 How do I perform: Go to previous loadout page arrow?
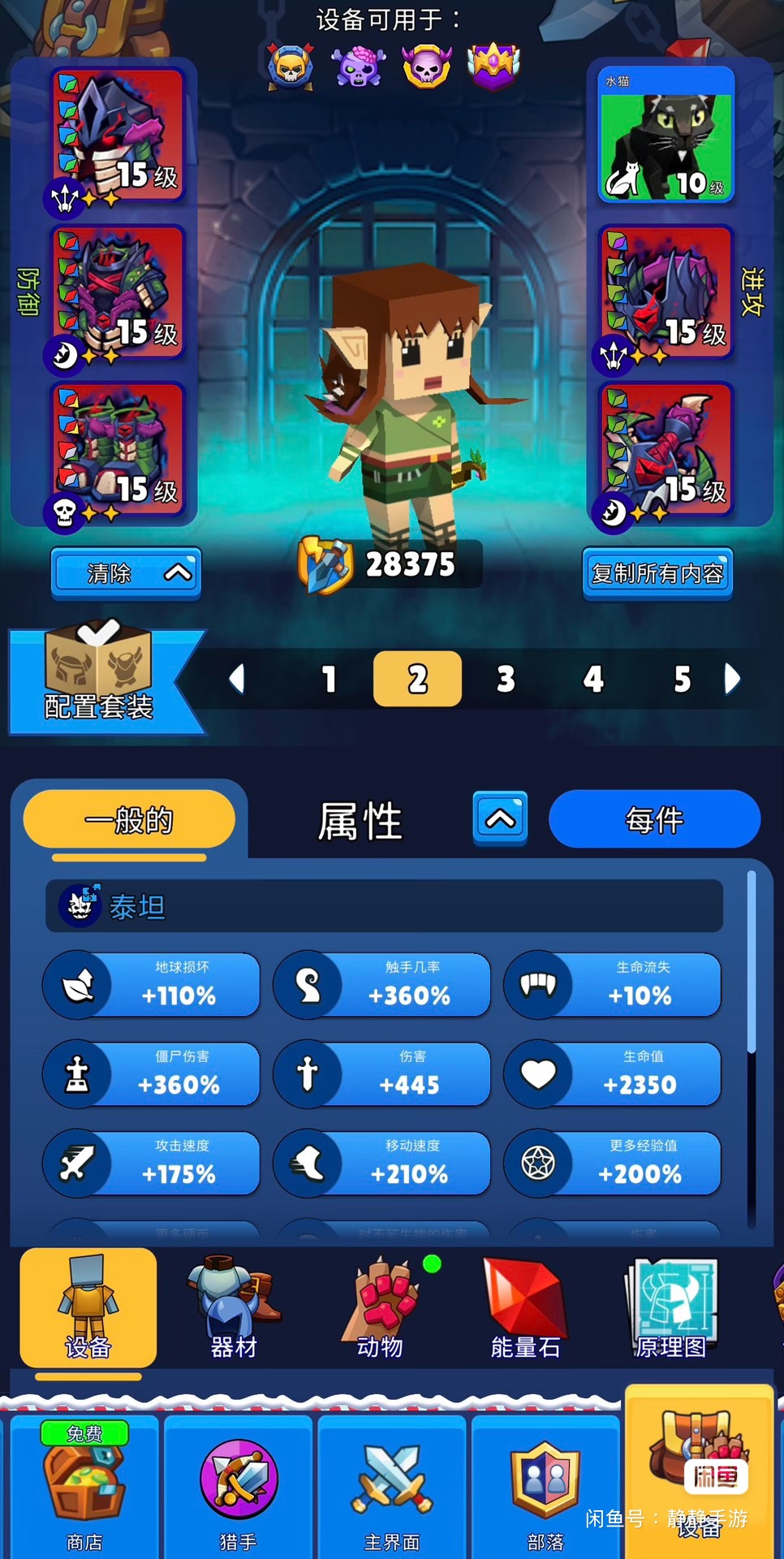click(x=236, y=679)
